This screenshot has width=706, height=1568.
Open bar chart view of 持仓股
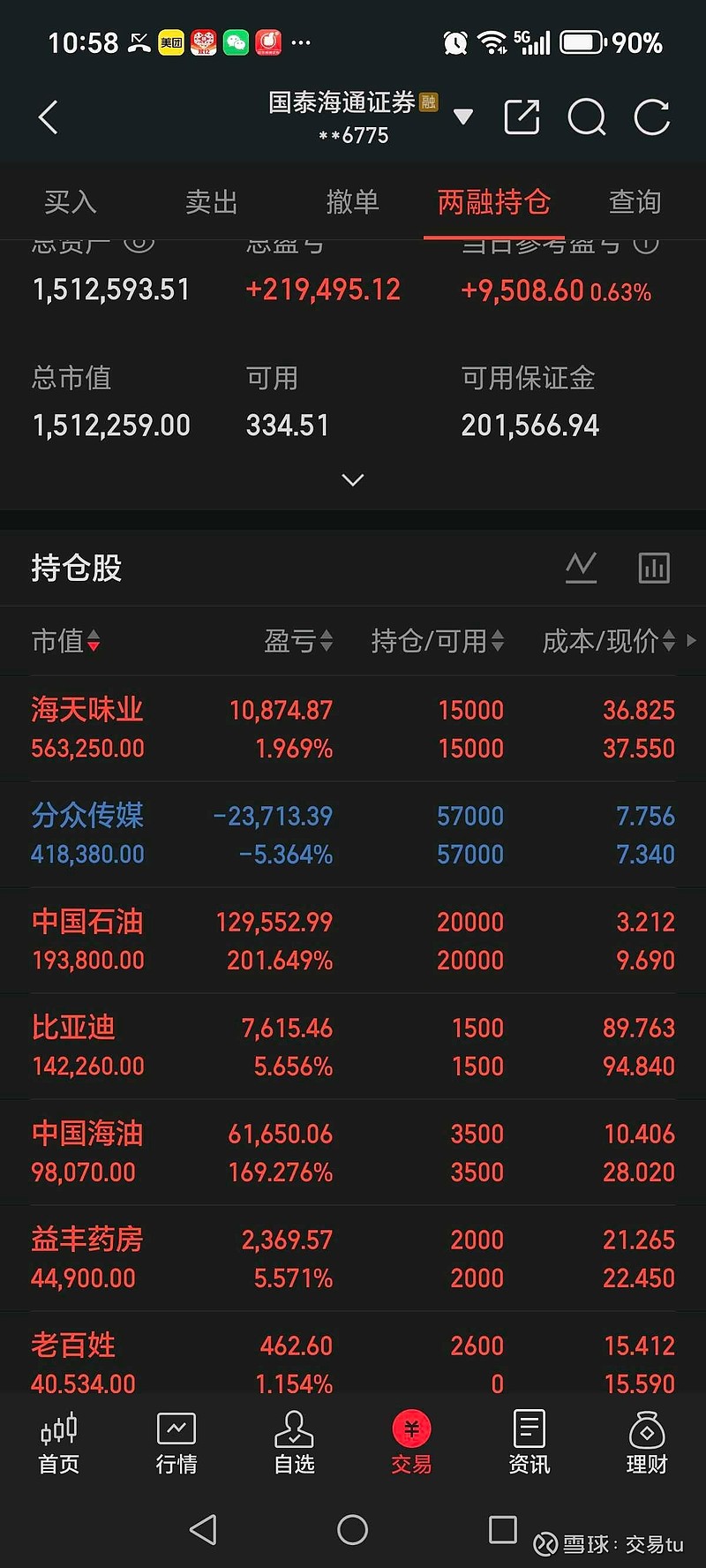pyautogui.click(x=654, y=569)
